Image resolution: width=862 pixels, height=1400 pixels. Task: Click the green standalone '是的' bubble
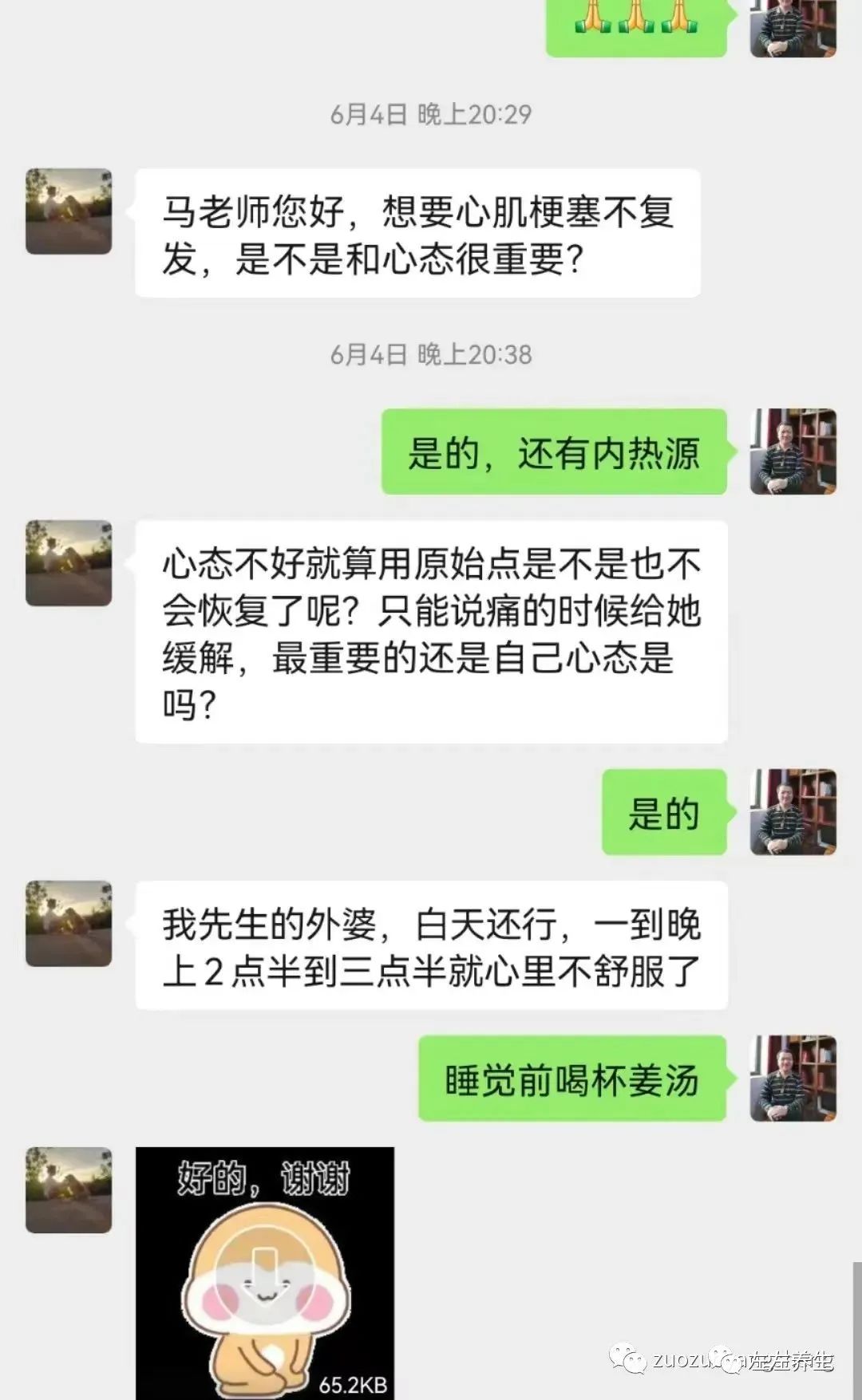click(x=665, y=814)
